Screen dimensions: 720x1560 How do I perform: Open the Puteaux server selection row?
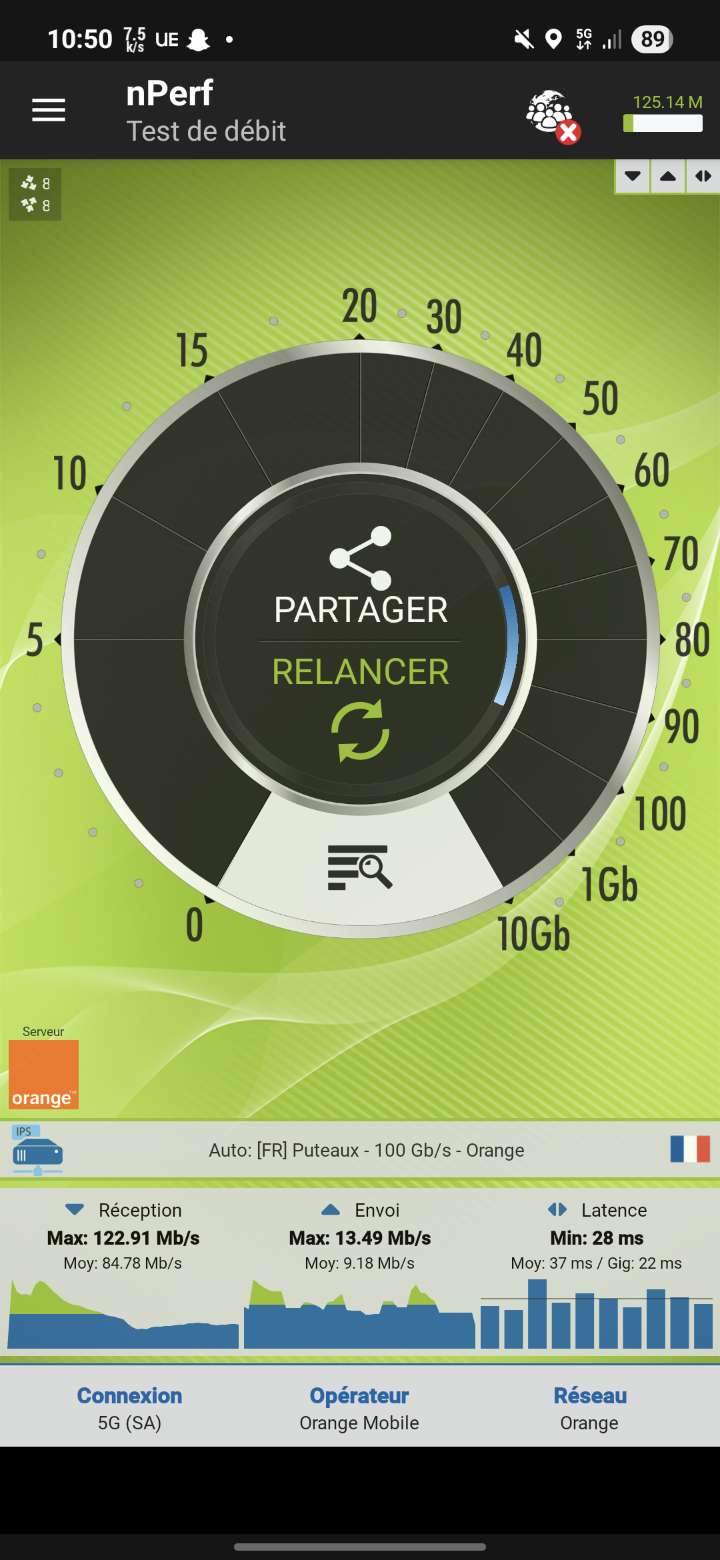366,1150
